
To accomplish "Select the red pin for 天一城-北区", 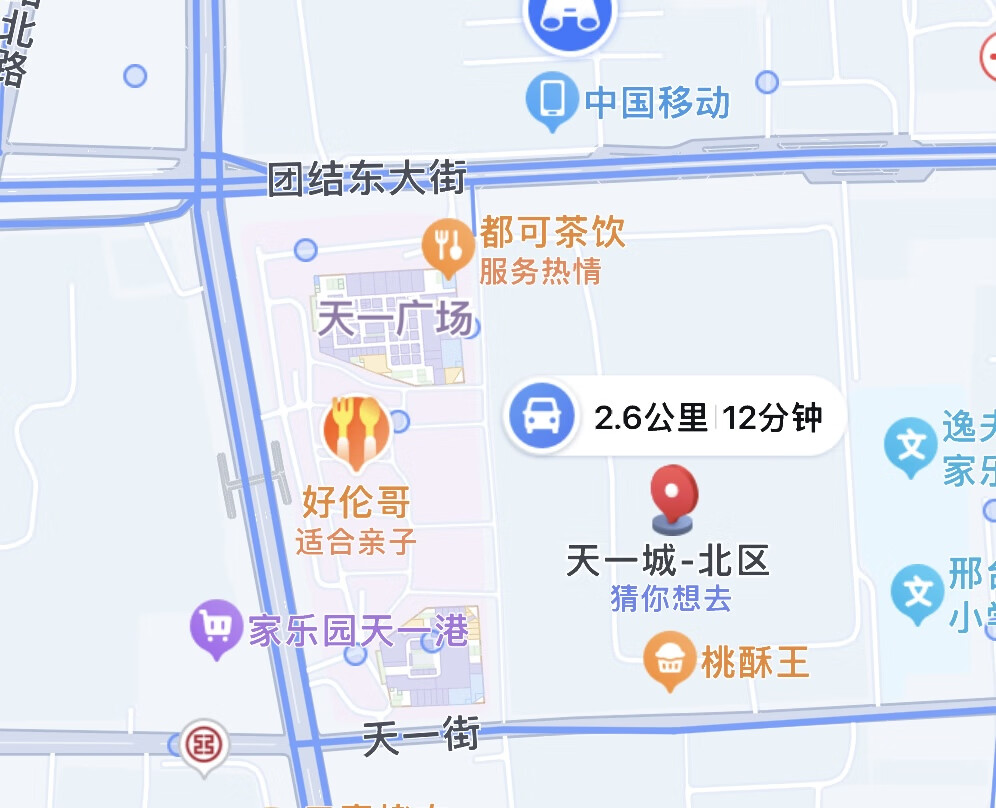I will click(x=674, y=496).
